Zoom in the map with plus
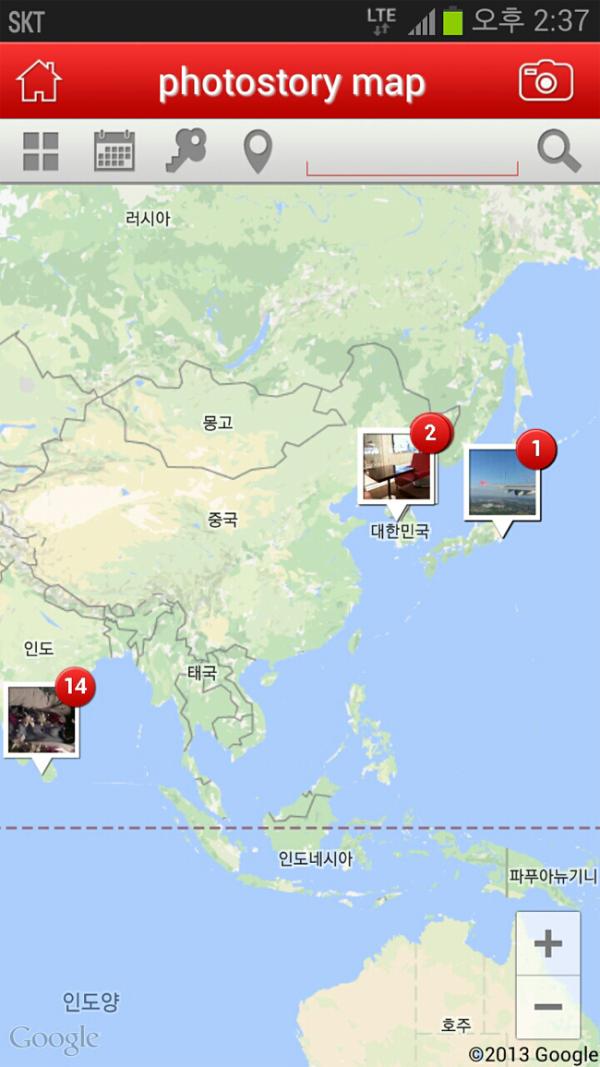Screen dimensions: 600x1067 click(548, 944)
